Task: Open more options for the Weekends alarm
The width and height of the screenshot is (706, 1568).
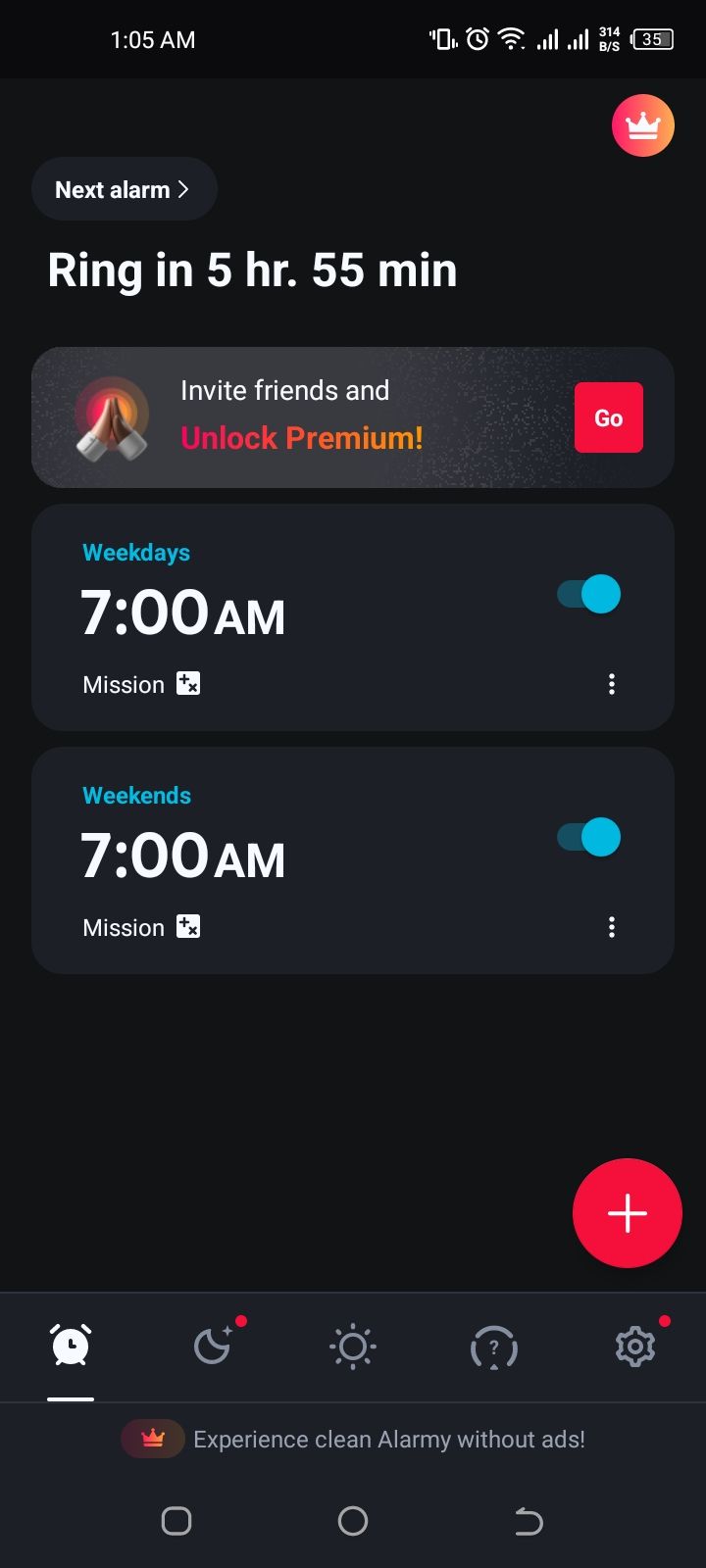Action: pos(612,927)
